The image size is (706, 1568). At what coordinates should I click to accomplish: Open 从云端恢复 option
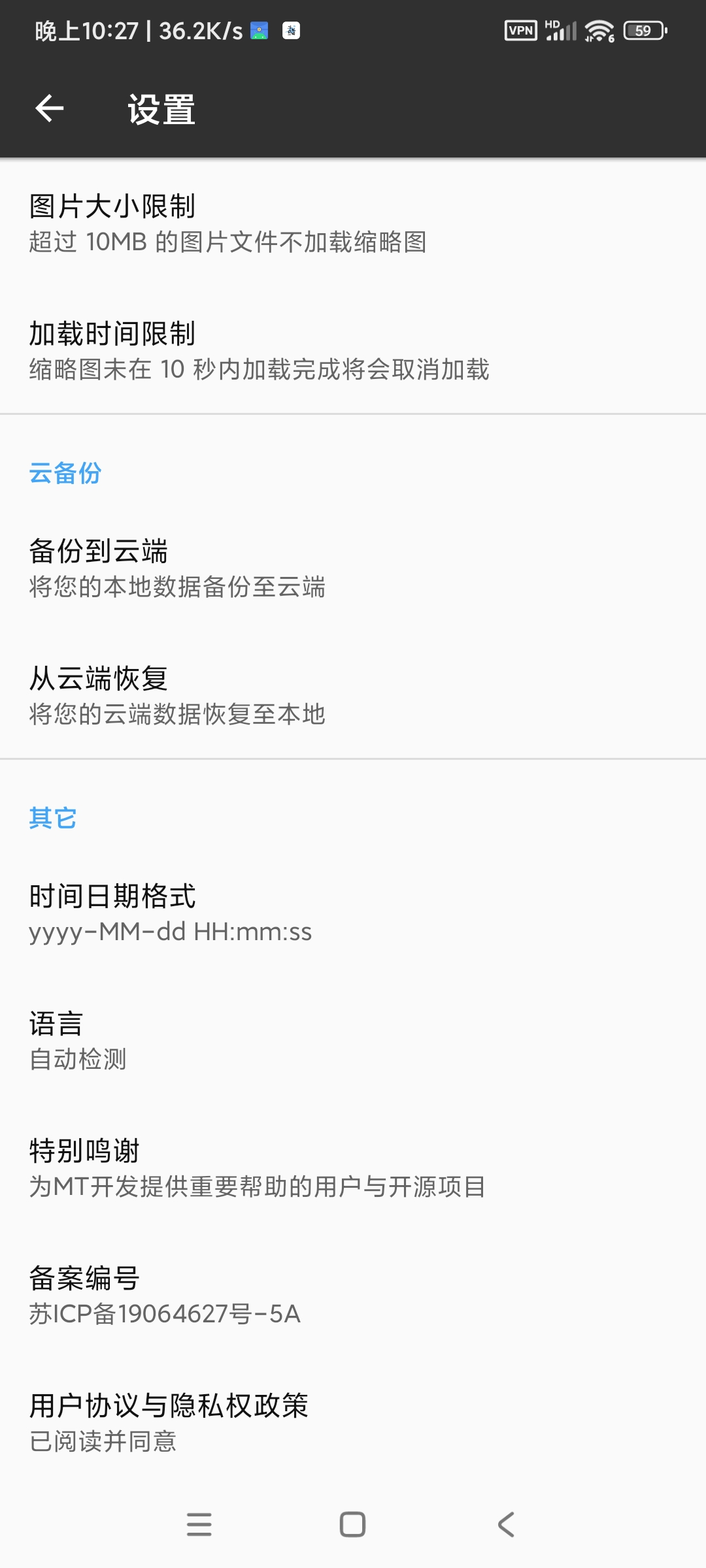tap(353, 695)
